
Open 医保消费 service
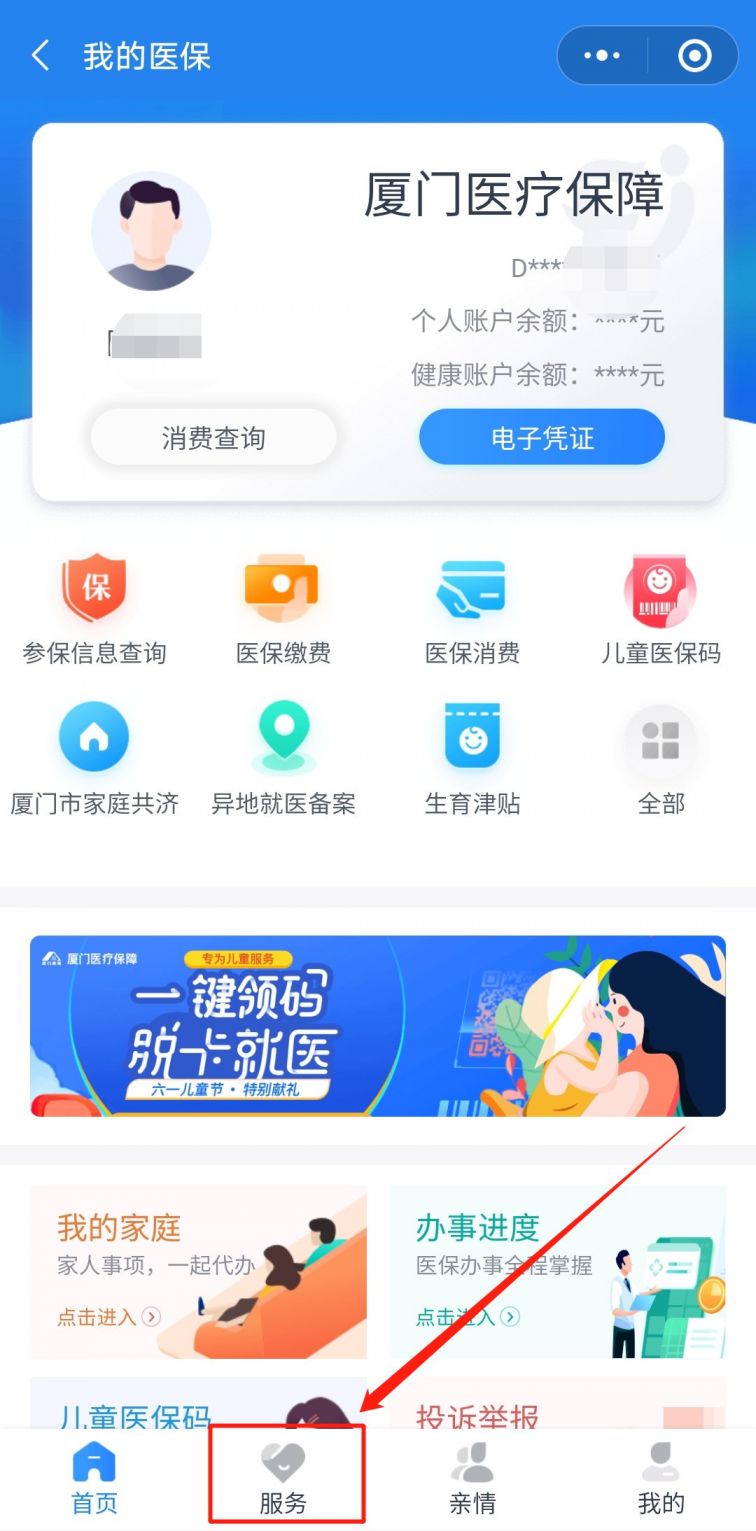(x=472, y=609)
